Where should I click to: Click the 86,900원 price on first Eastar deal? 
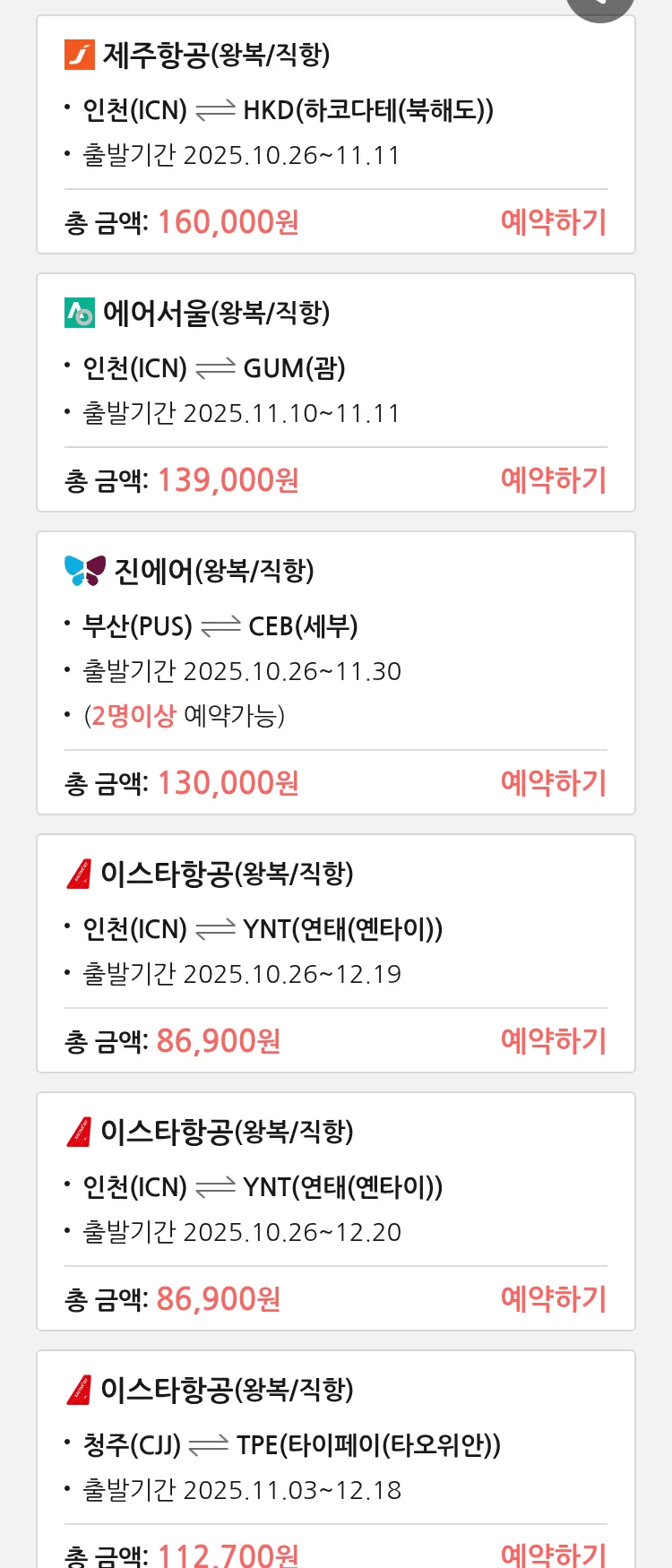tap(216, 1039)
